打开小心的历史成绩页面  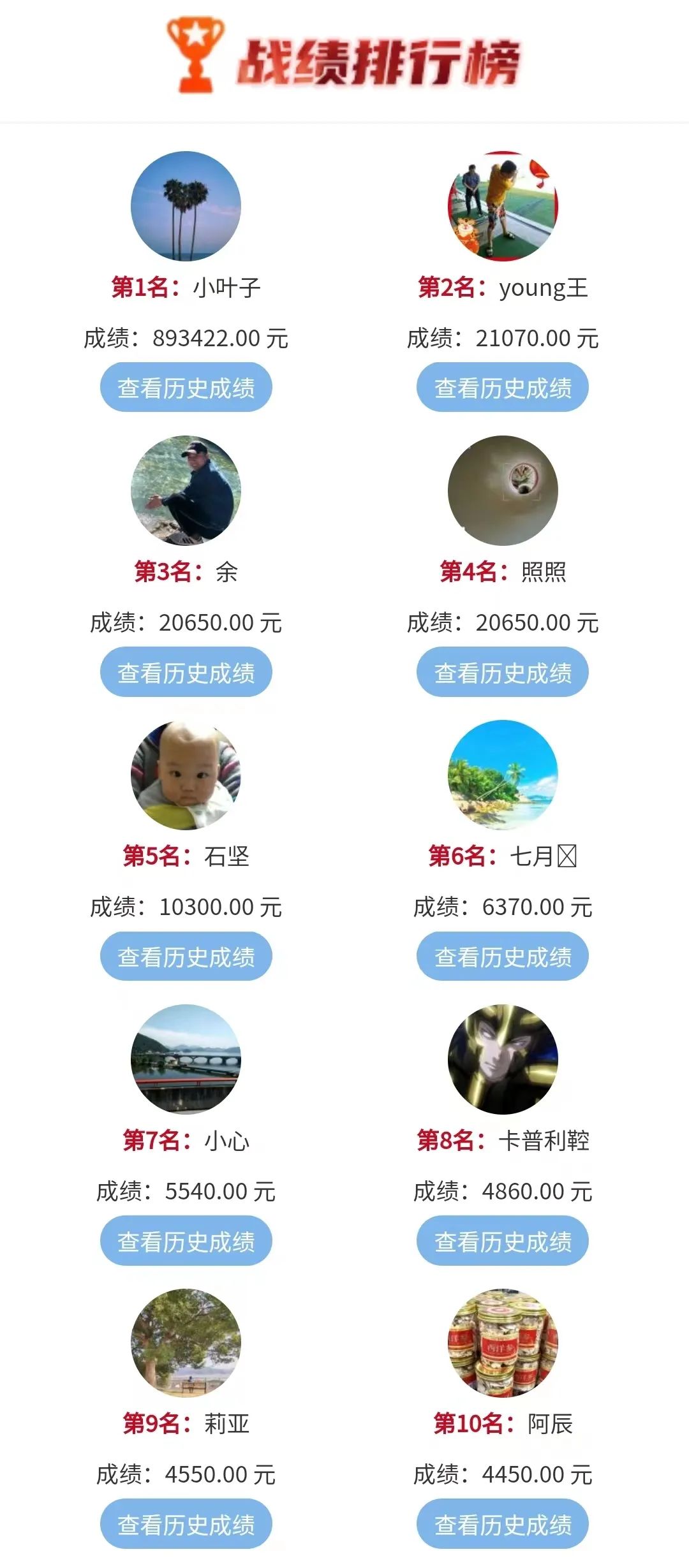186,1241
